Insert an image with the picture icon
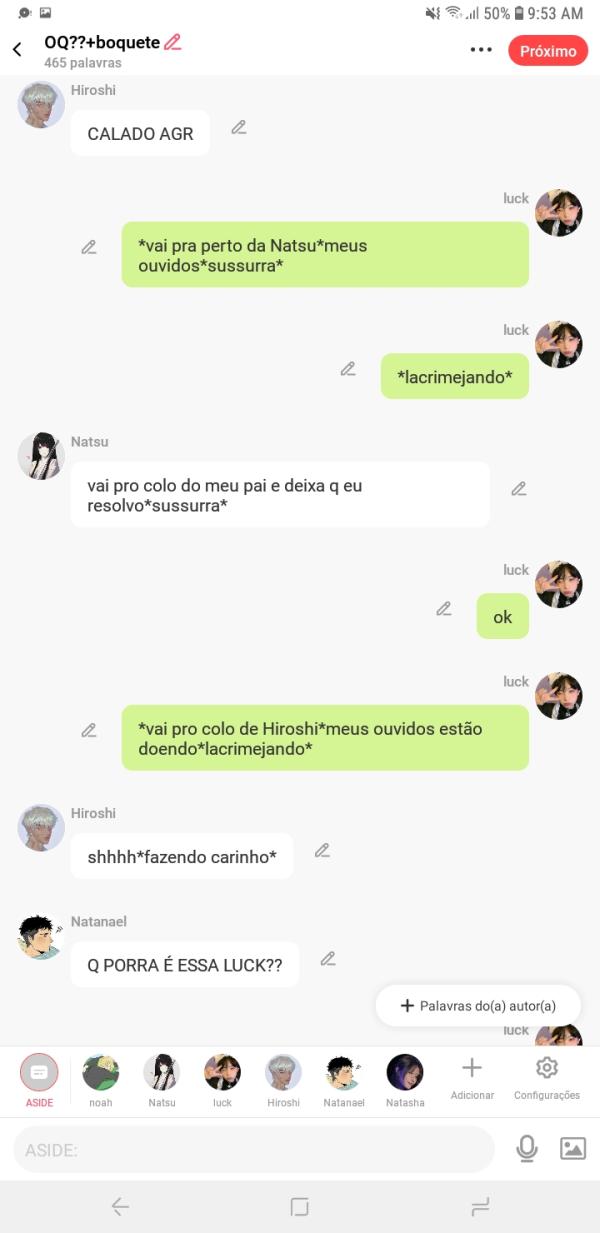Image resolution: width=600 pixels, height=1233 pixels. (572, 1149)
